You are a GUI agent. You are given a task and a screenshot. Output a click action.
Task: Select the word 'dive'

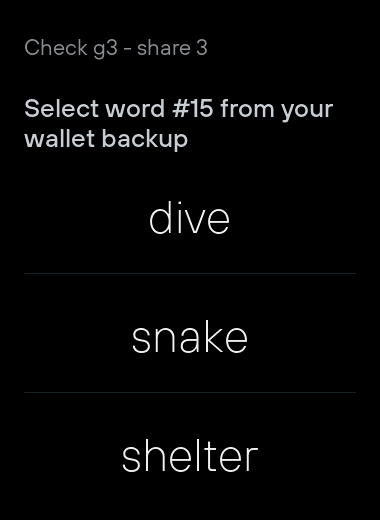190,218
